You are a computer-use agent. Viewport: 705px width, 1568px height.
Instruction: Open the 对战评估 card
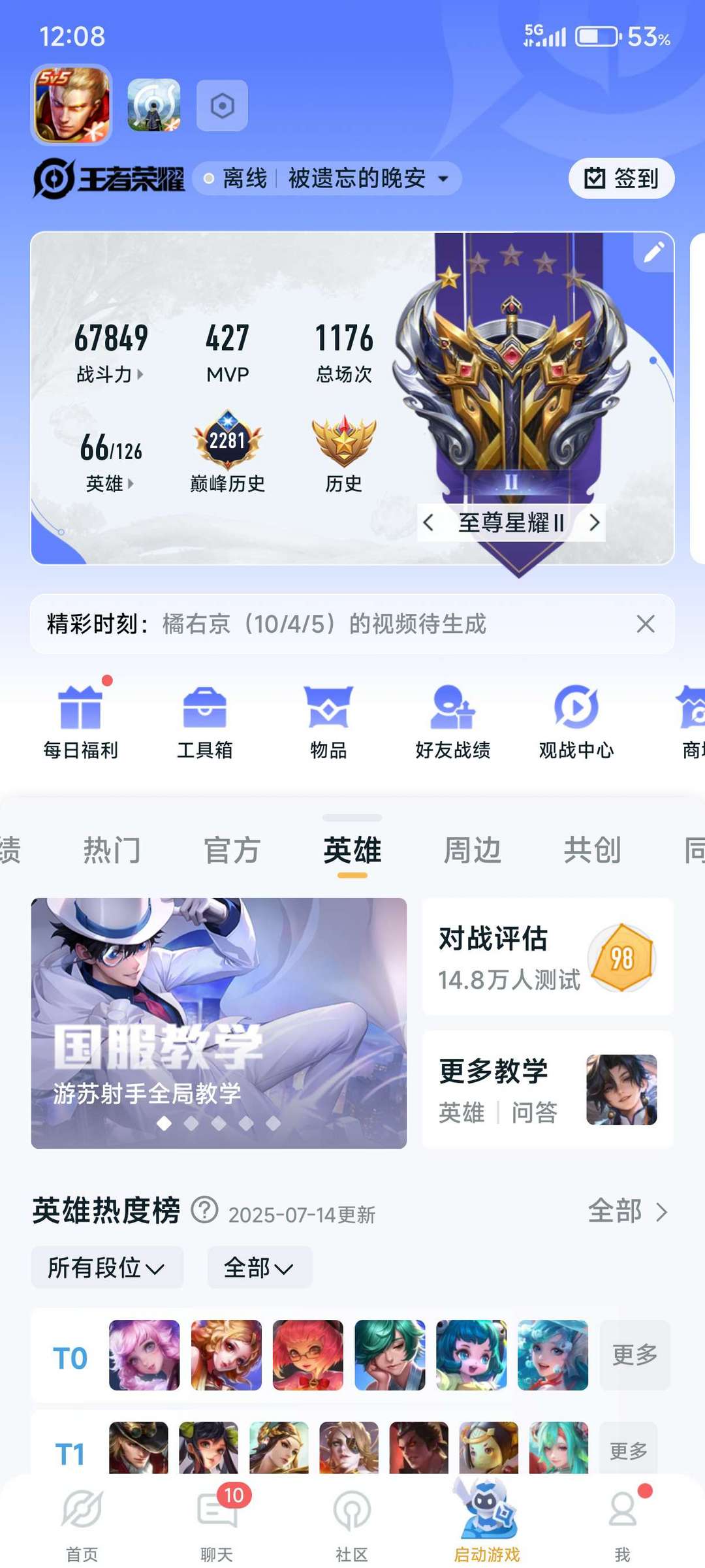click(x=548, y=957)
